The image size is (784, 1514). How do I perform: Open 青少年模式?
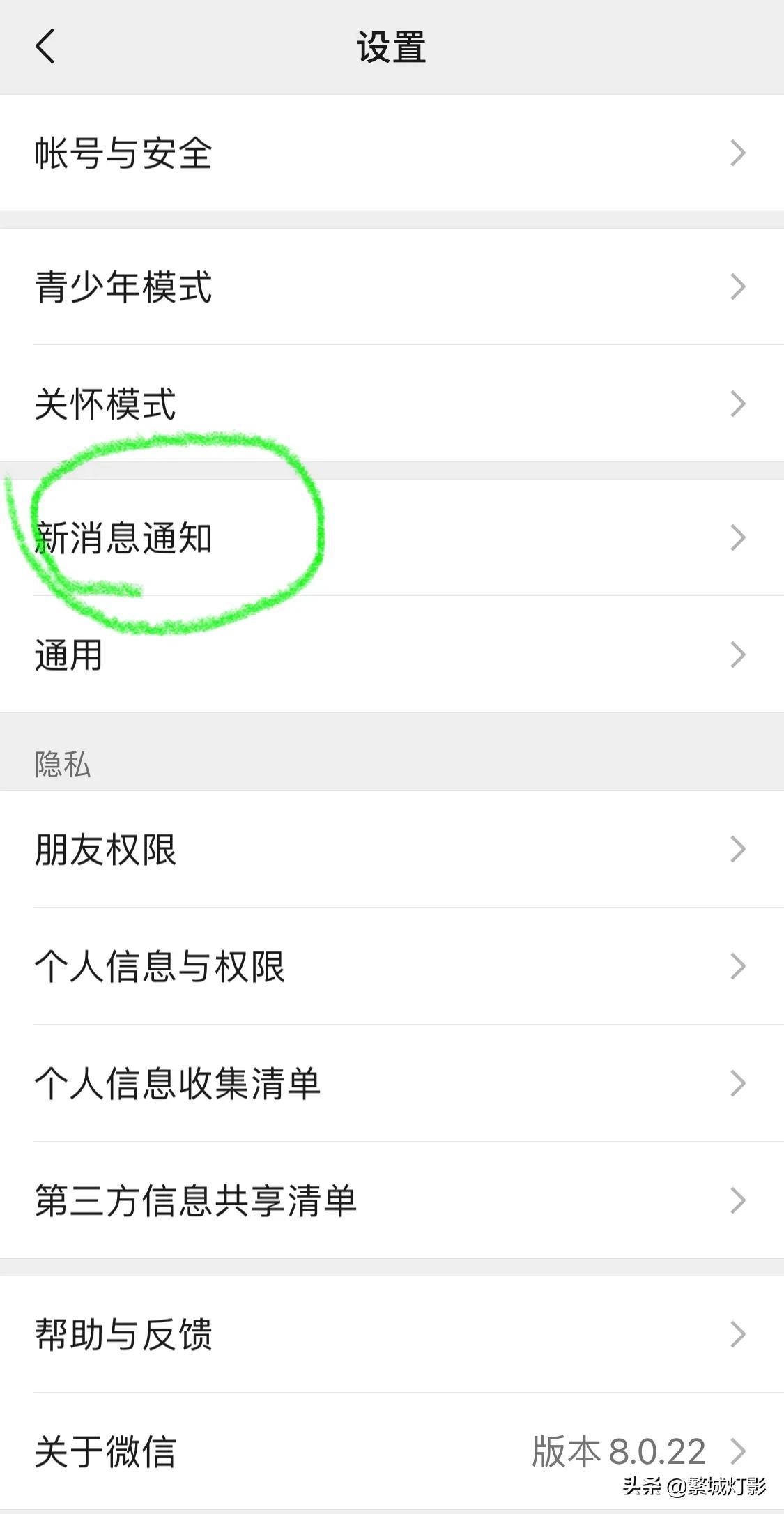click(x=392, y=287)
